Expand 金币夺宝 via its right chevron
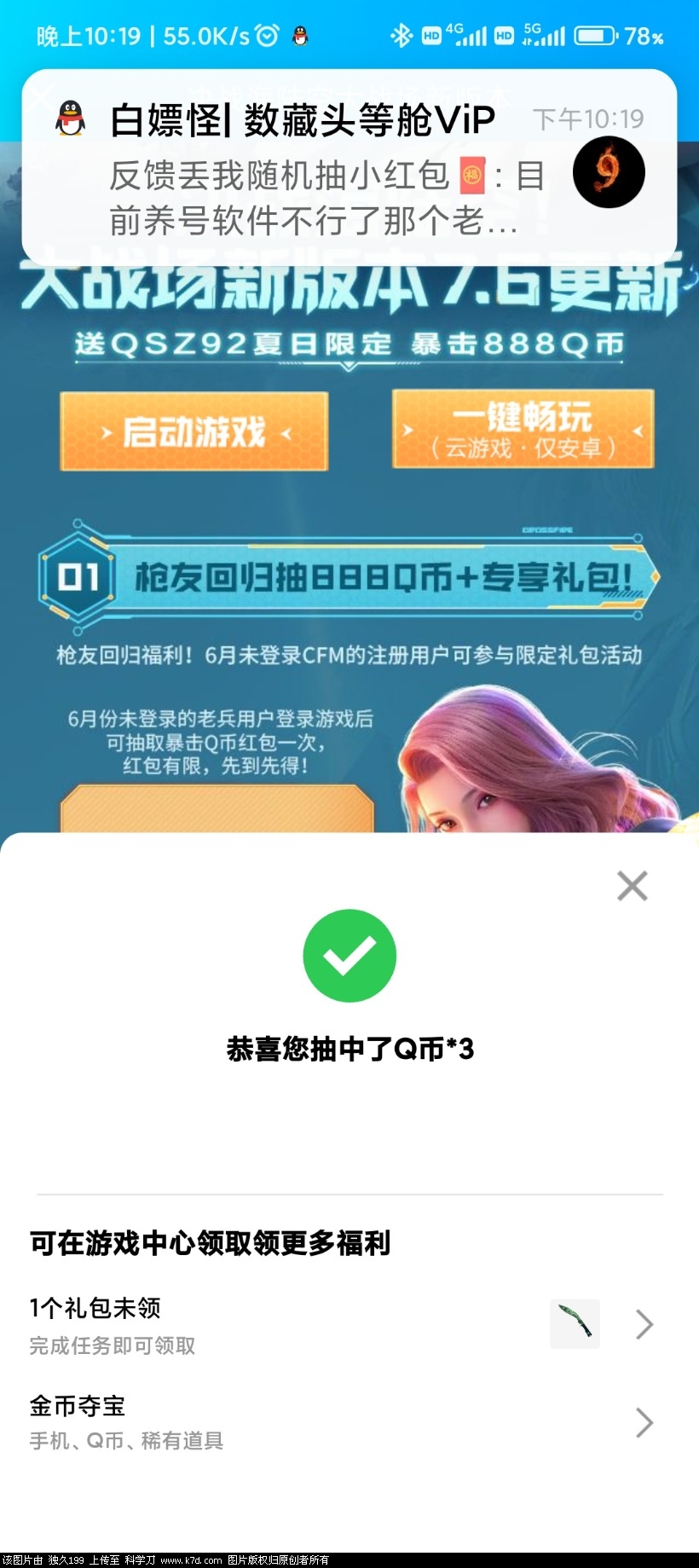This screenshot has width=699, height=1568. [x=644, y=1422]
